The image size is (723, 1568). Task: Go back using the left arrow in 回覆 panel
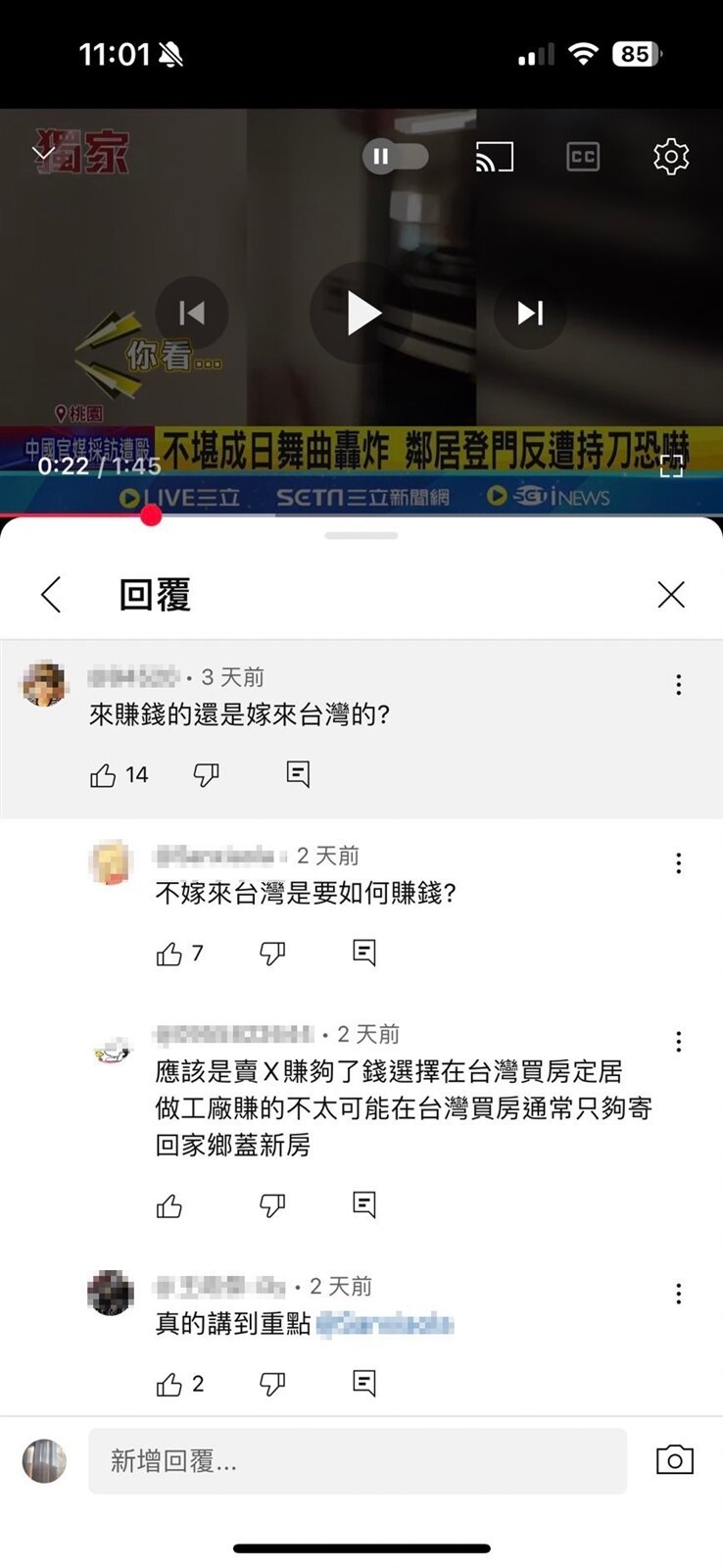(x=51, y=594)
